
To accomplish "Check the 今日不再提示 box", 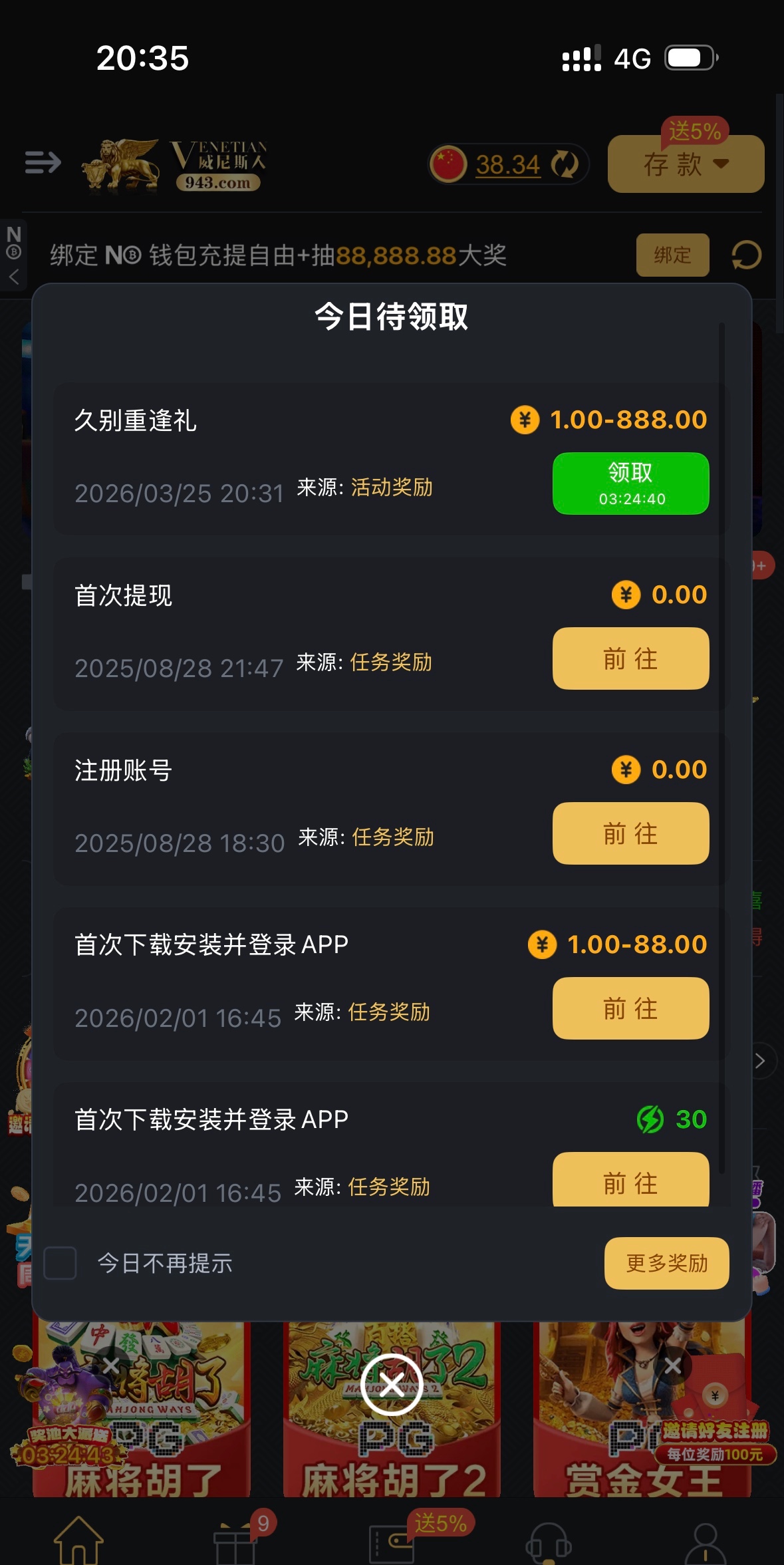I will point(61,1263).
